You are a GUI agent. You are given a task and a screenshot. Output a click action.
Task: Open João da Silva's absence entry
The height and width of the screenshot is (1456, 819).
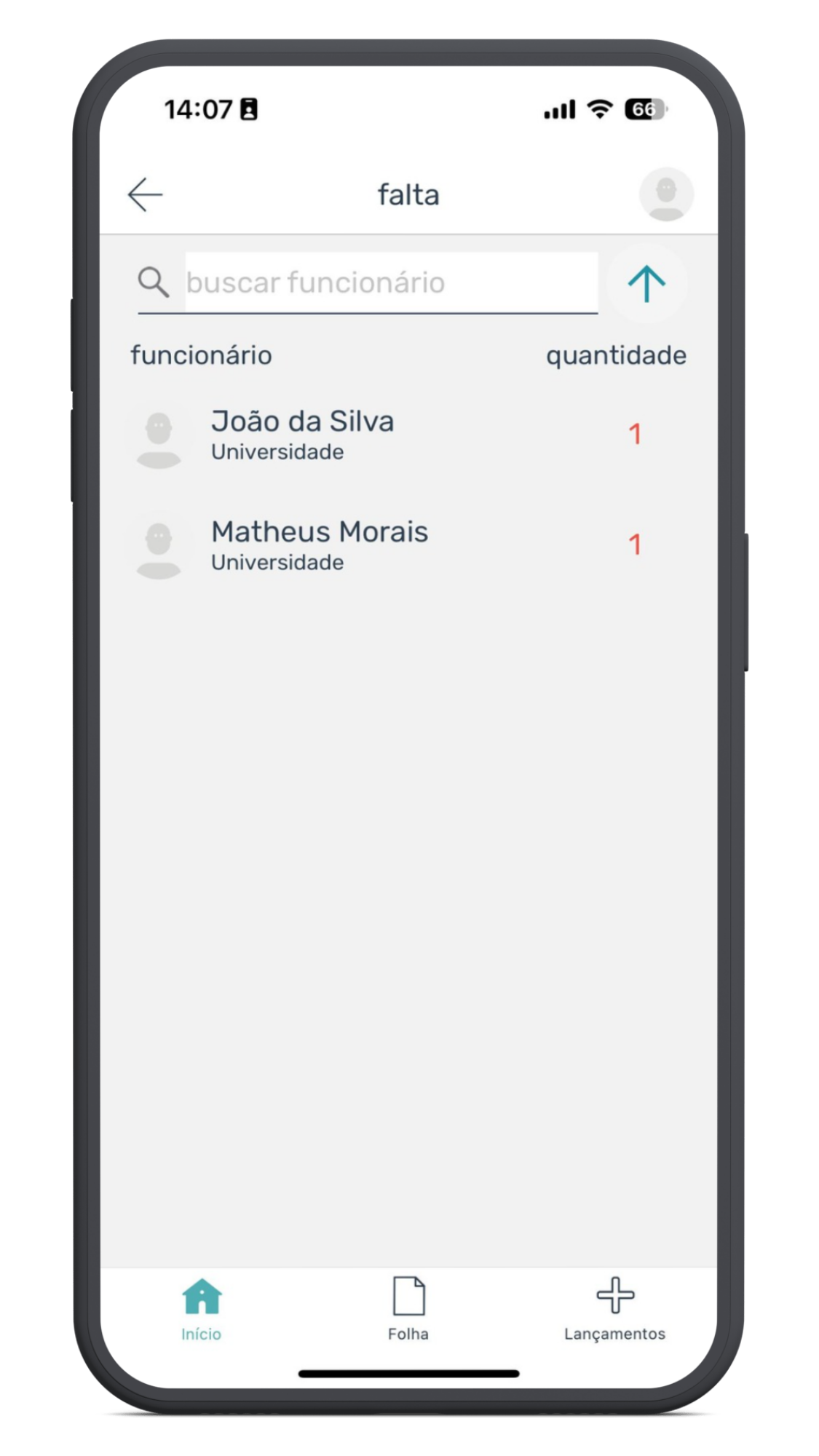tap(408, 435)
